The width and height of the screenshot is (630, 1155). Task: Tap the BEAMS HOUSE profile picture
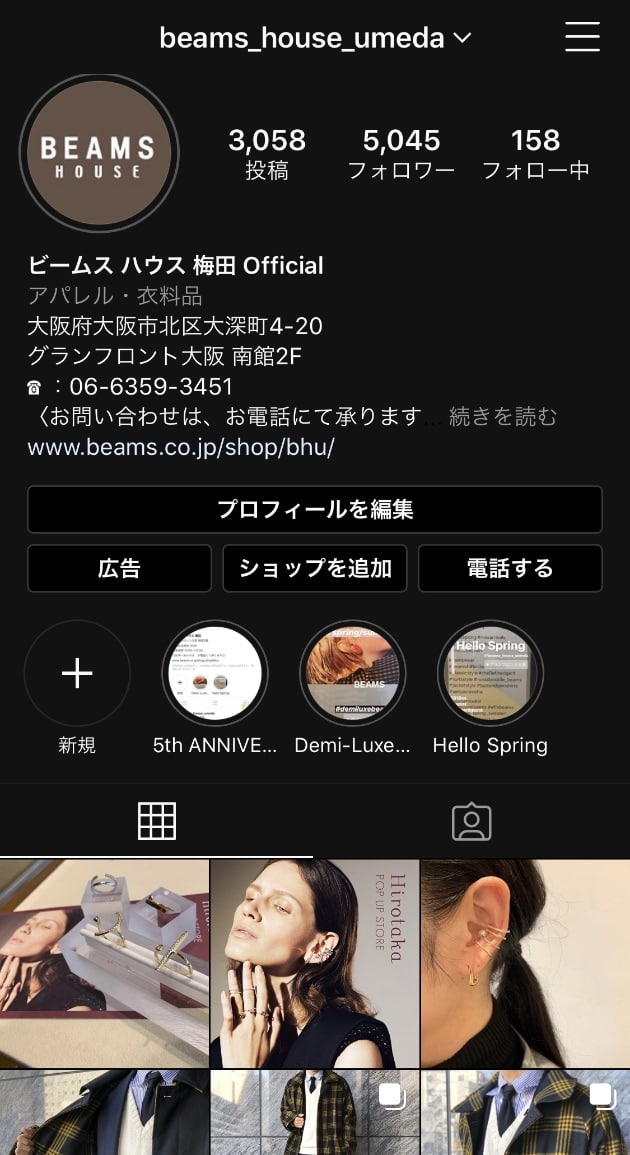coord(99,154)
